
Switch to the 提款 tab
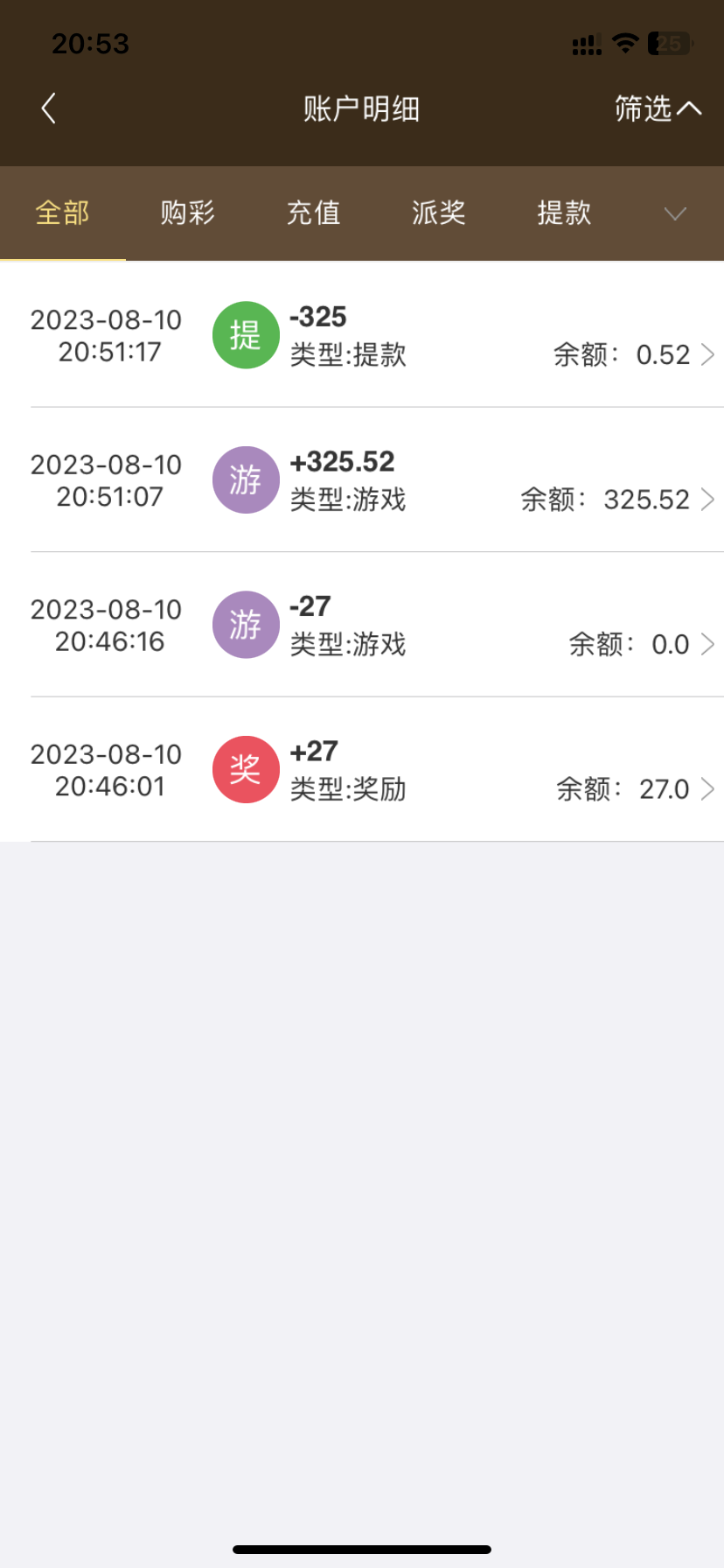click(563, 213)
